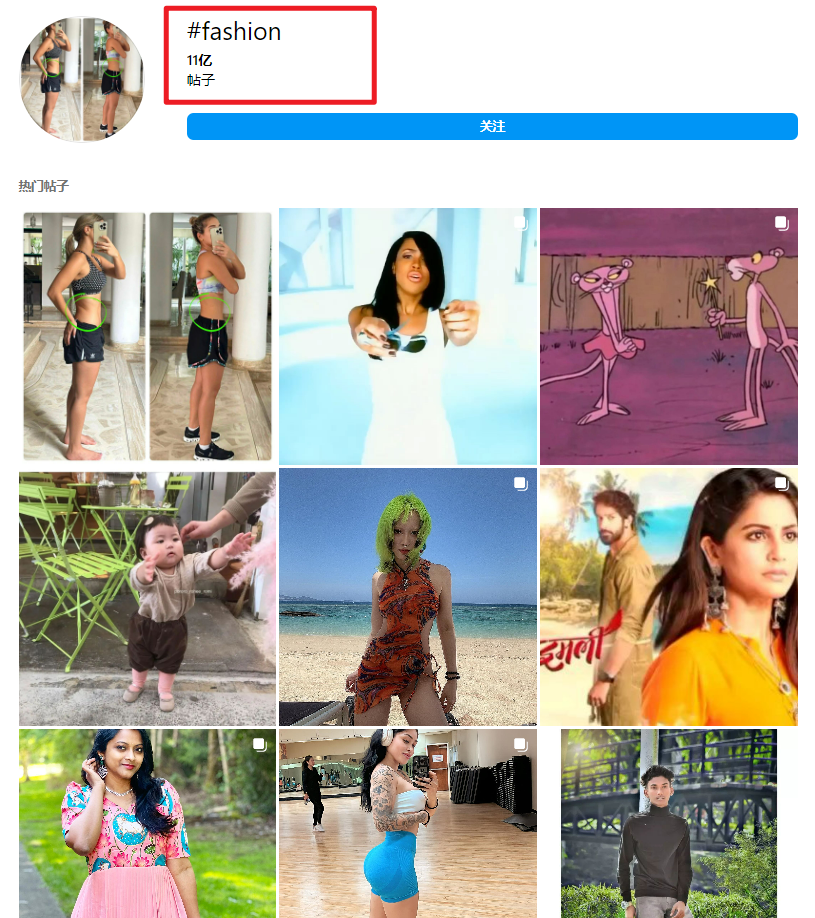Open the post with woman in yellow outfit
The width and height of the screenshot is (815, 918).
(x=669, y=598)
